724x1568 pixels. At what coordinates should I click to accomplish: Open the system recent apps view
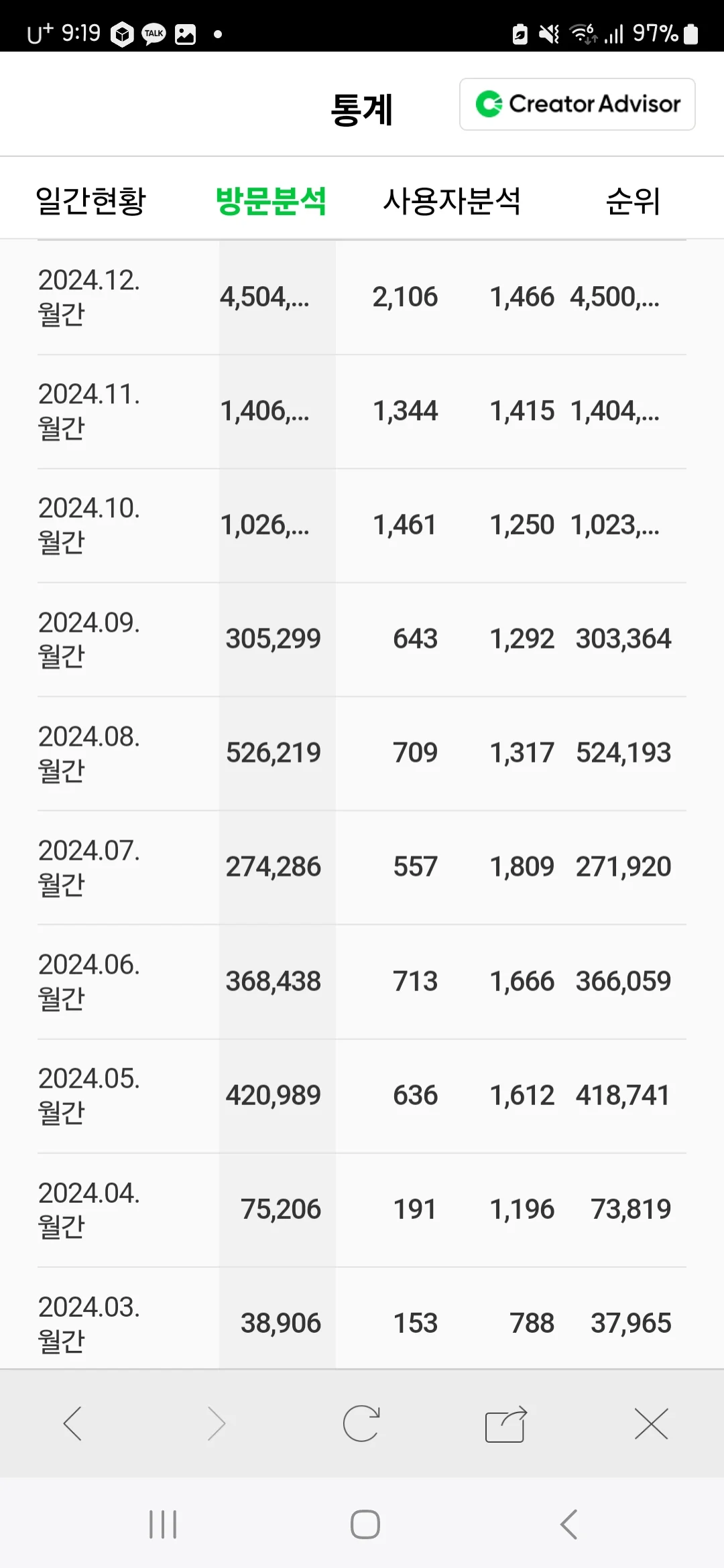pyautogui.click(x=163, y=1524)
